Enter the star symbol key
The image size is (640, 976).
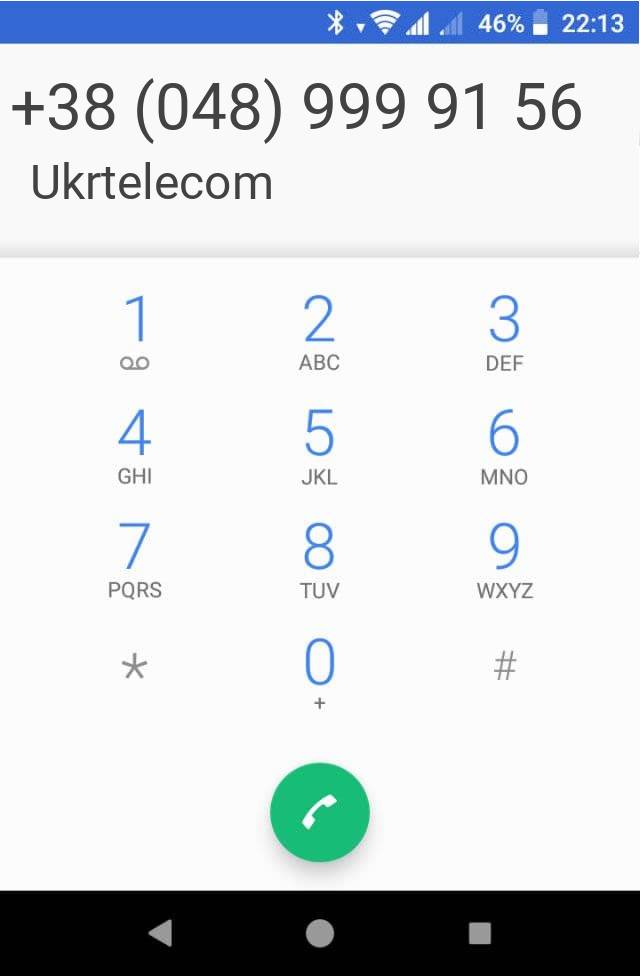pyautogui.click(x=134, y=667)
